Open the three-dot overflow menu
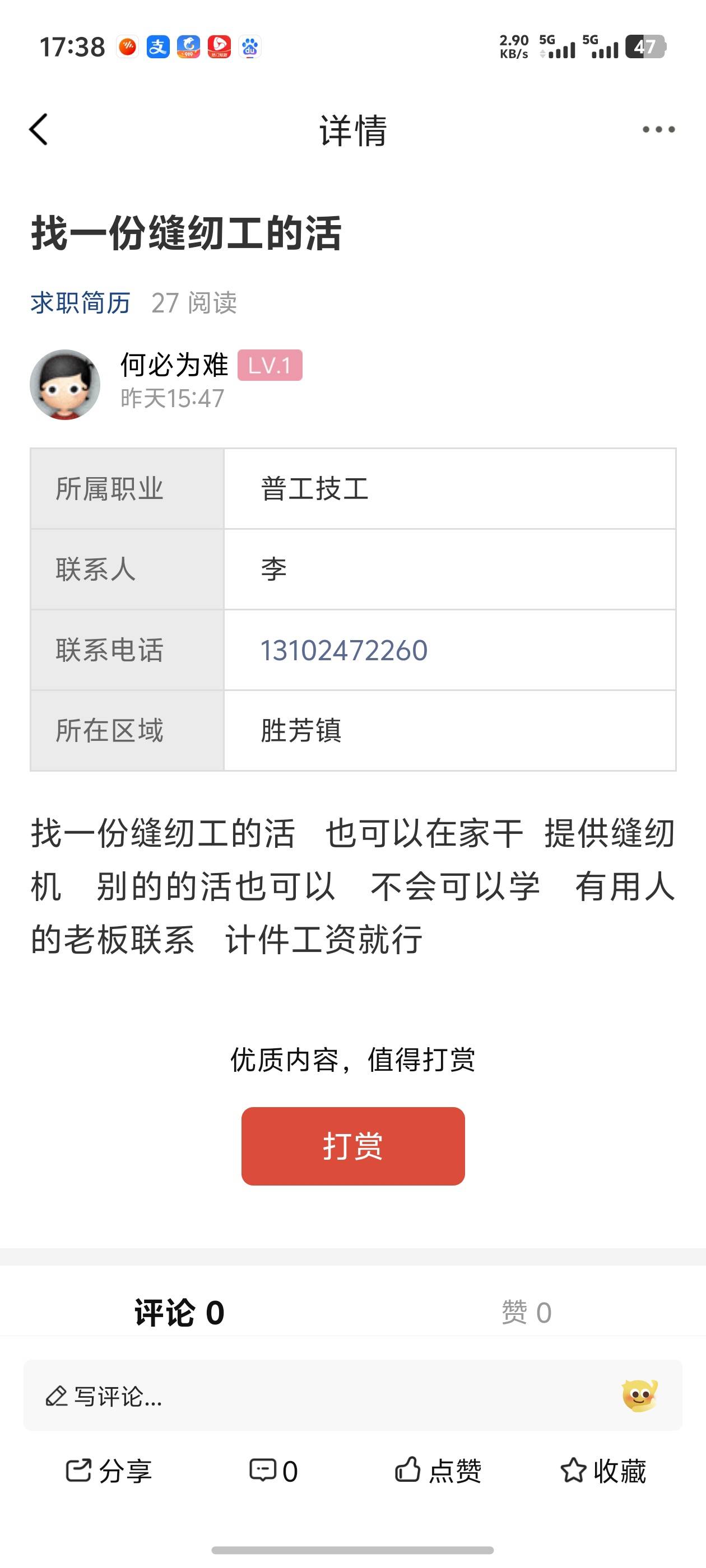Image resolution: width=706 pixels, height=1568 pixels. [x=658, y=129]
